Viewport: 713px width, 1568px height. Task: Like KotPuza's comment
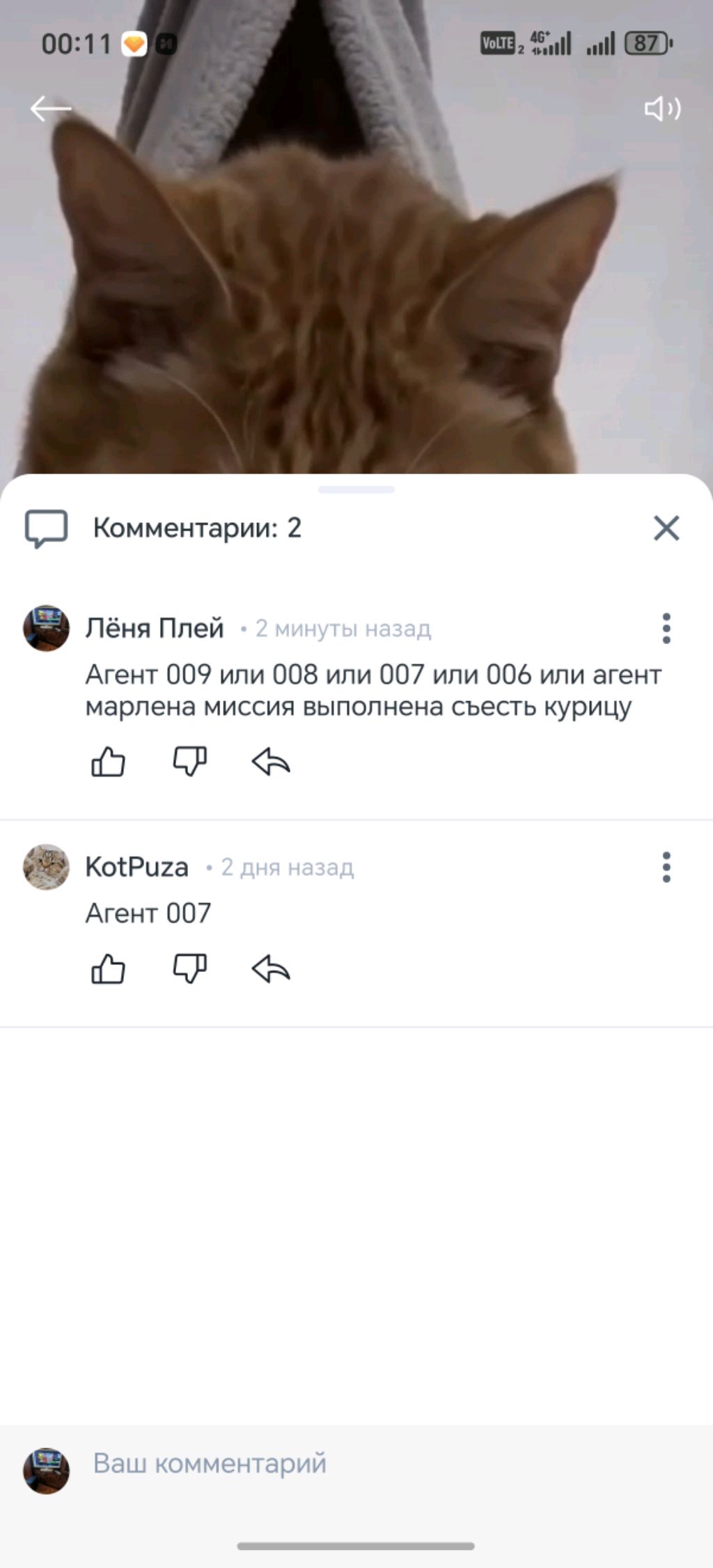(109, 969)
